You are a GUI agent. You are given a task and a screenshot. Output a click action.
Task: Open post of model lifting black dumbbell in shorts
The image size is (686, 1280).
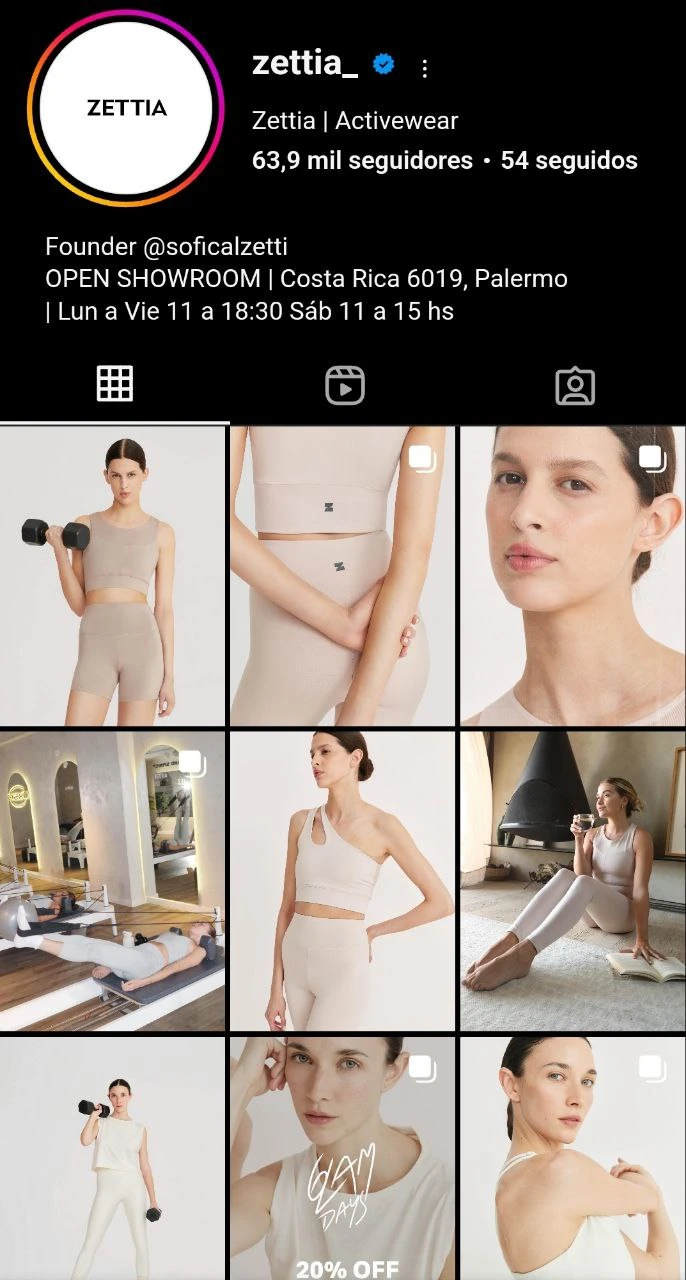[112, 575]
